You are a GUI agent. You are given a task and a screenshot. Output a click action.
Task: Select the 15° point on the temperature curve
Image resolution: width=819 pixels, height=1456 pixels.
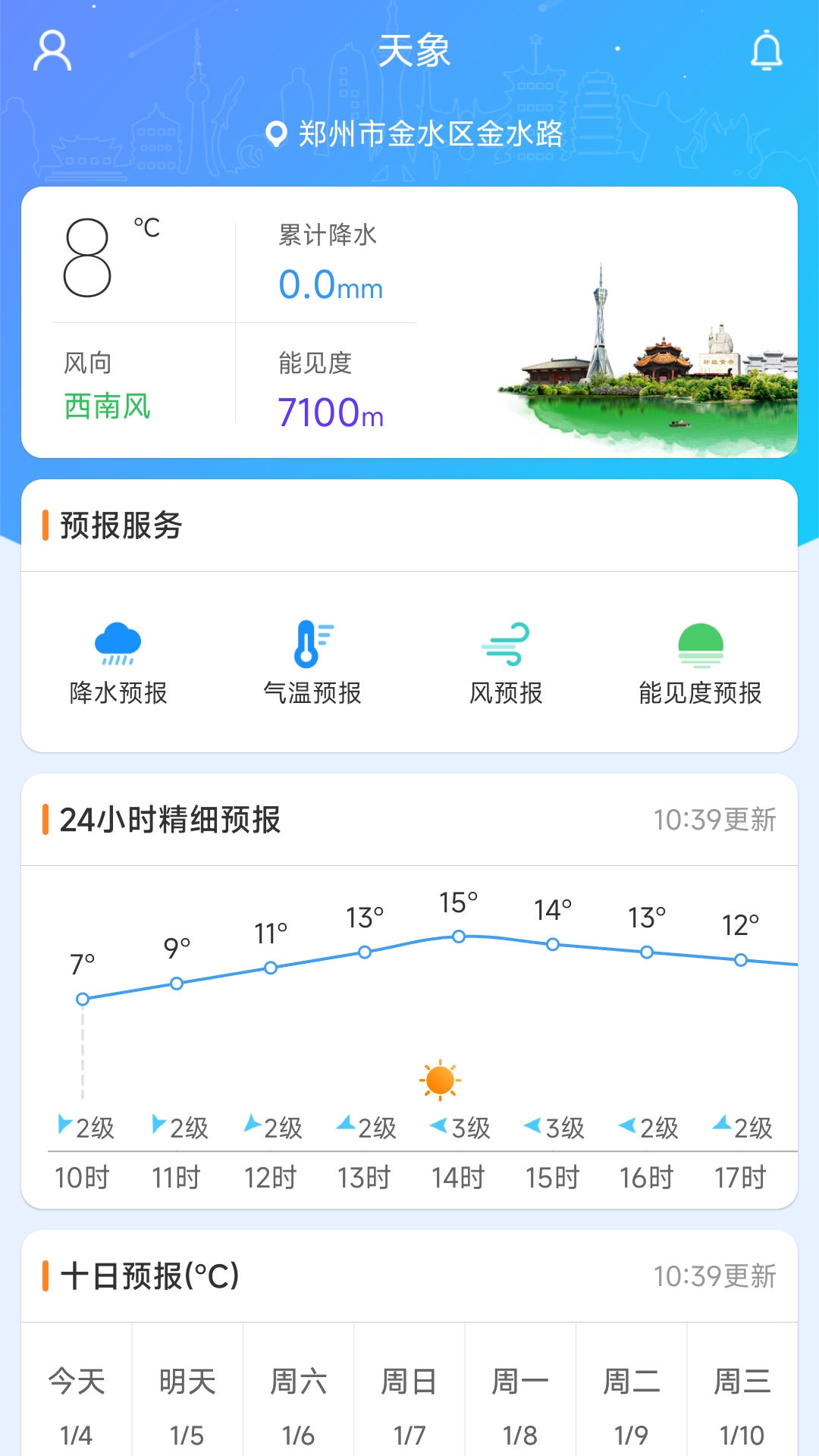[x=457, y=937]
